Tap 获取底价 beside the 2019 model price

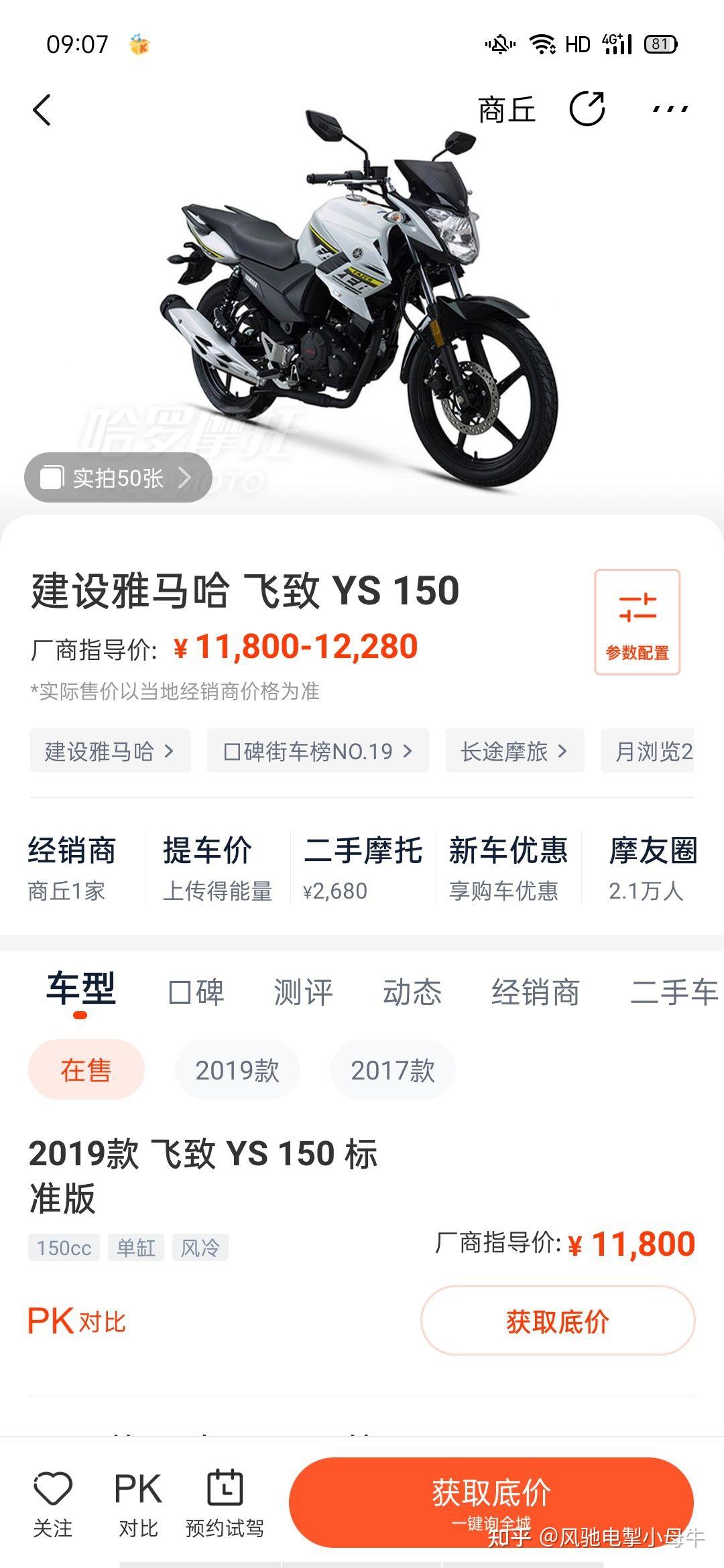pos(556,1320)
